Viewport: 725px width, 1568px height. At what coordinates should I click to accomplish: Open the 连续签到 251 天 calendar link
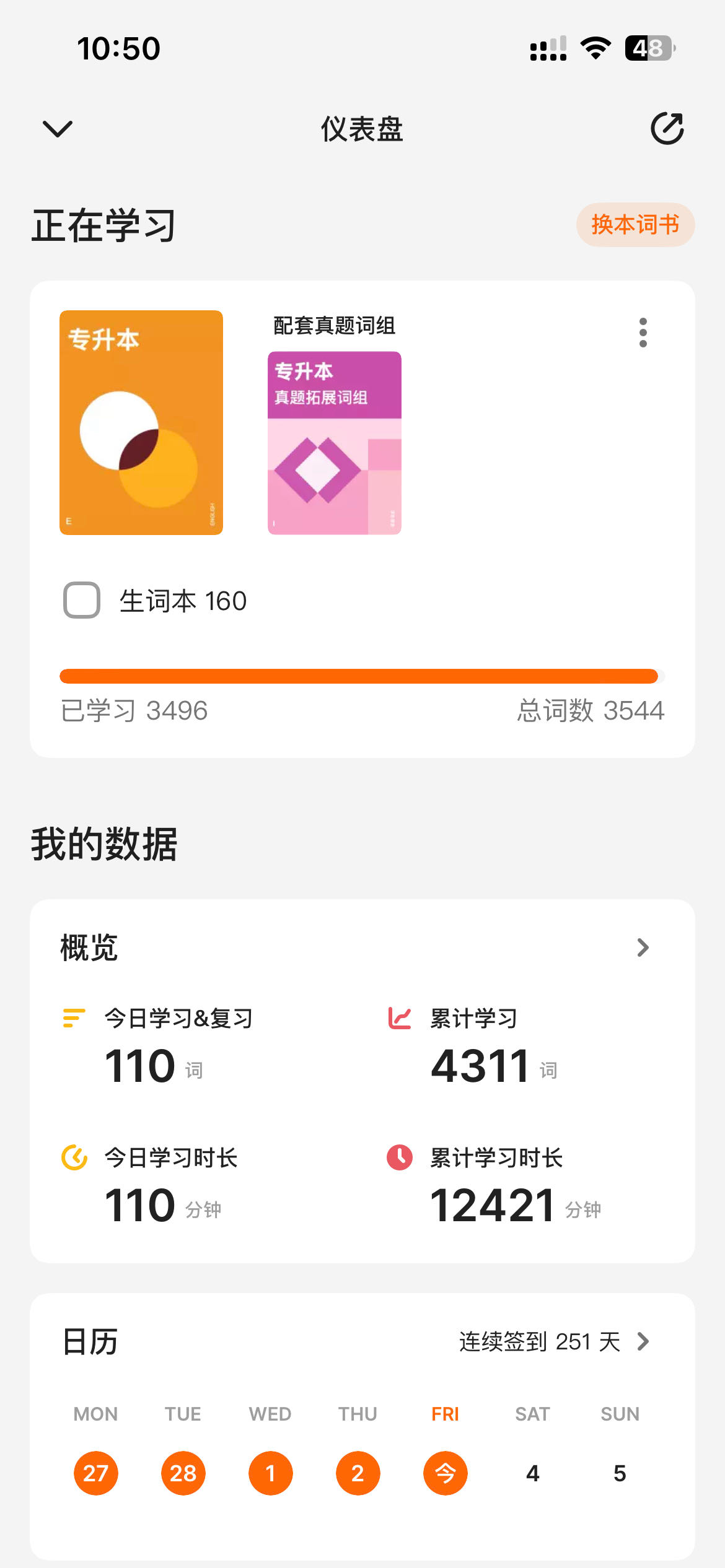pyautogui.click(x=553, y=1342)
